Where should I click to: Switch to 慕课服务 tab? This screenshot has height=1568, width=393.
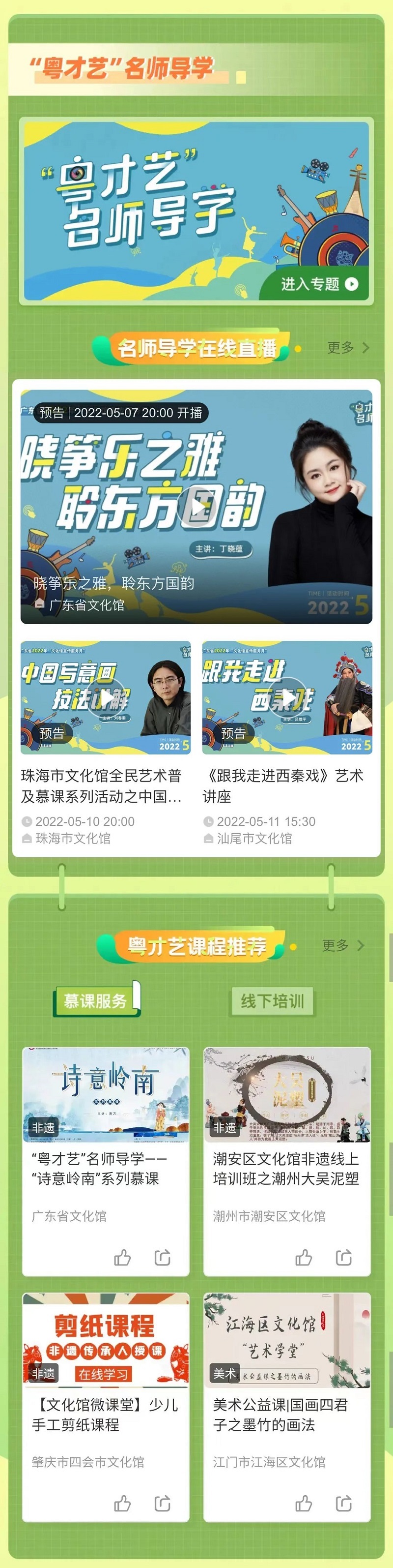point(95,1001)
